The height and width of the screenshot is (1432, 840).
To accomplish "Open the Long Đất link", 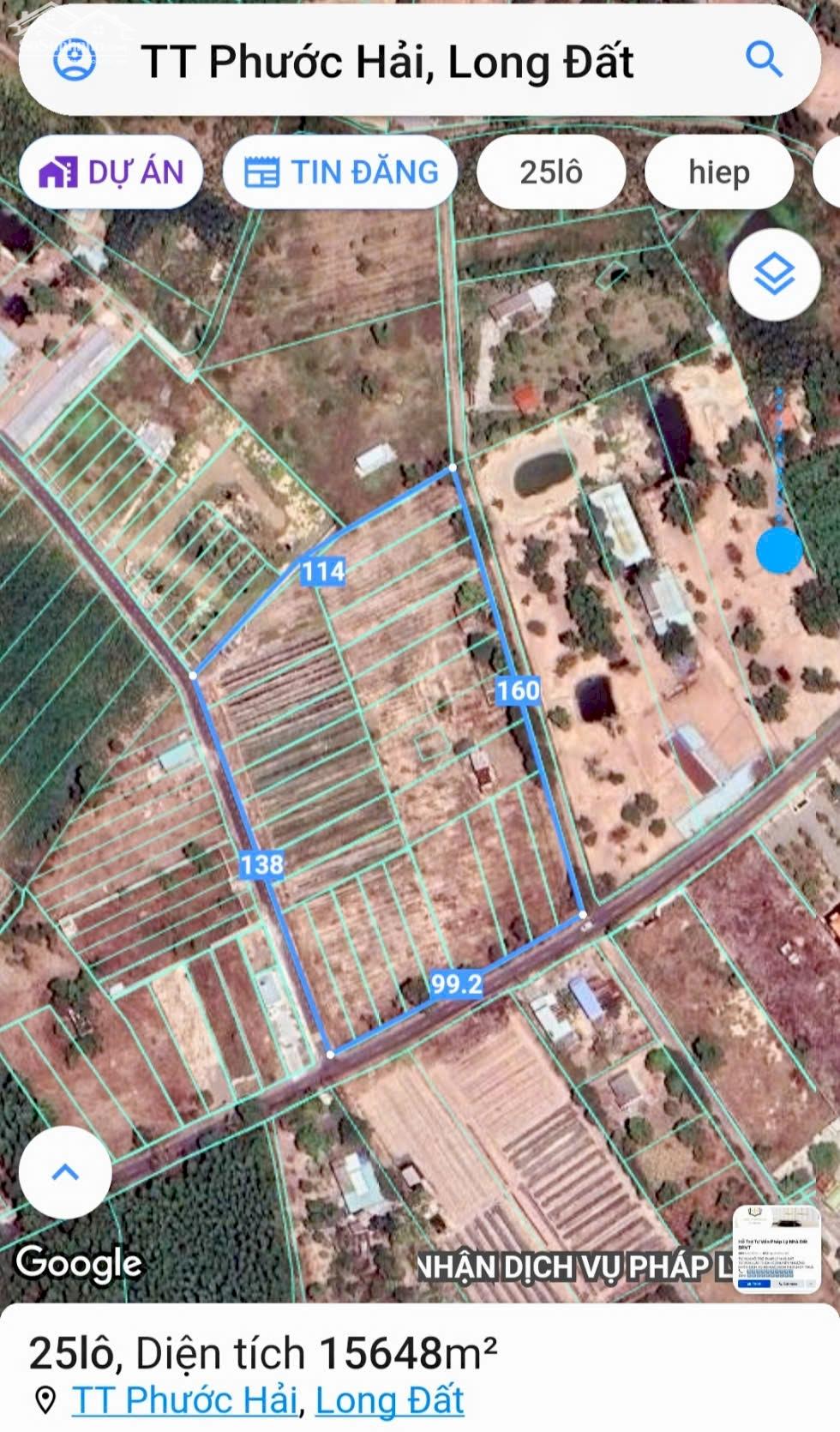I will coord(389,1400).
